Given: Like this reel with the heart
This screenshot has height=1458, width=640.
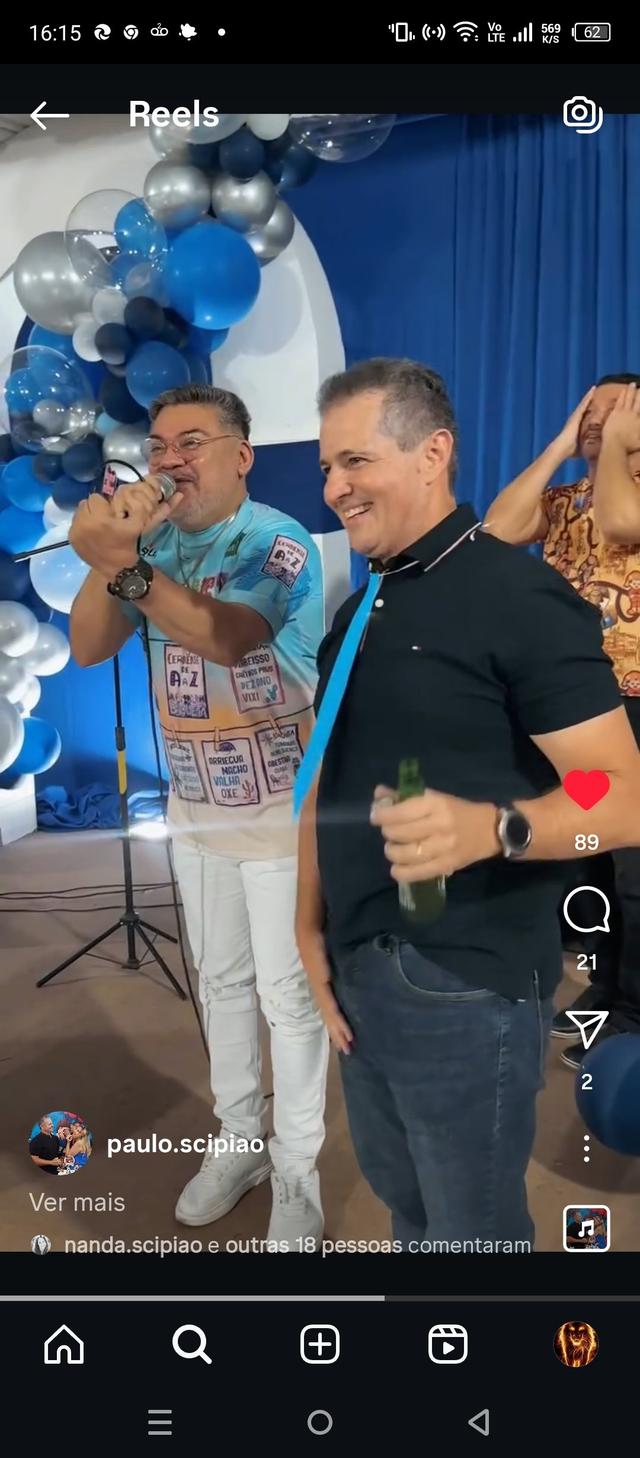Looking at the screenshot, I should click(x=586, y=790).
